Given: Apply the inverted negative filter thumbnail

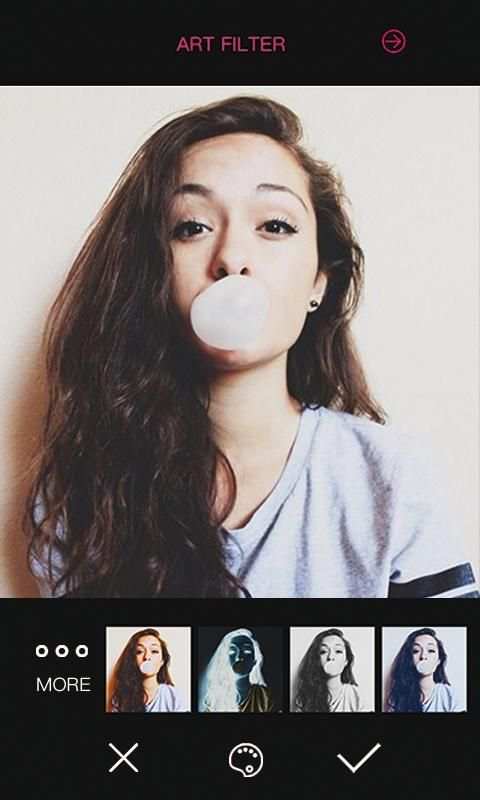Looking at the screenshot, I should coord(240,669).
